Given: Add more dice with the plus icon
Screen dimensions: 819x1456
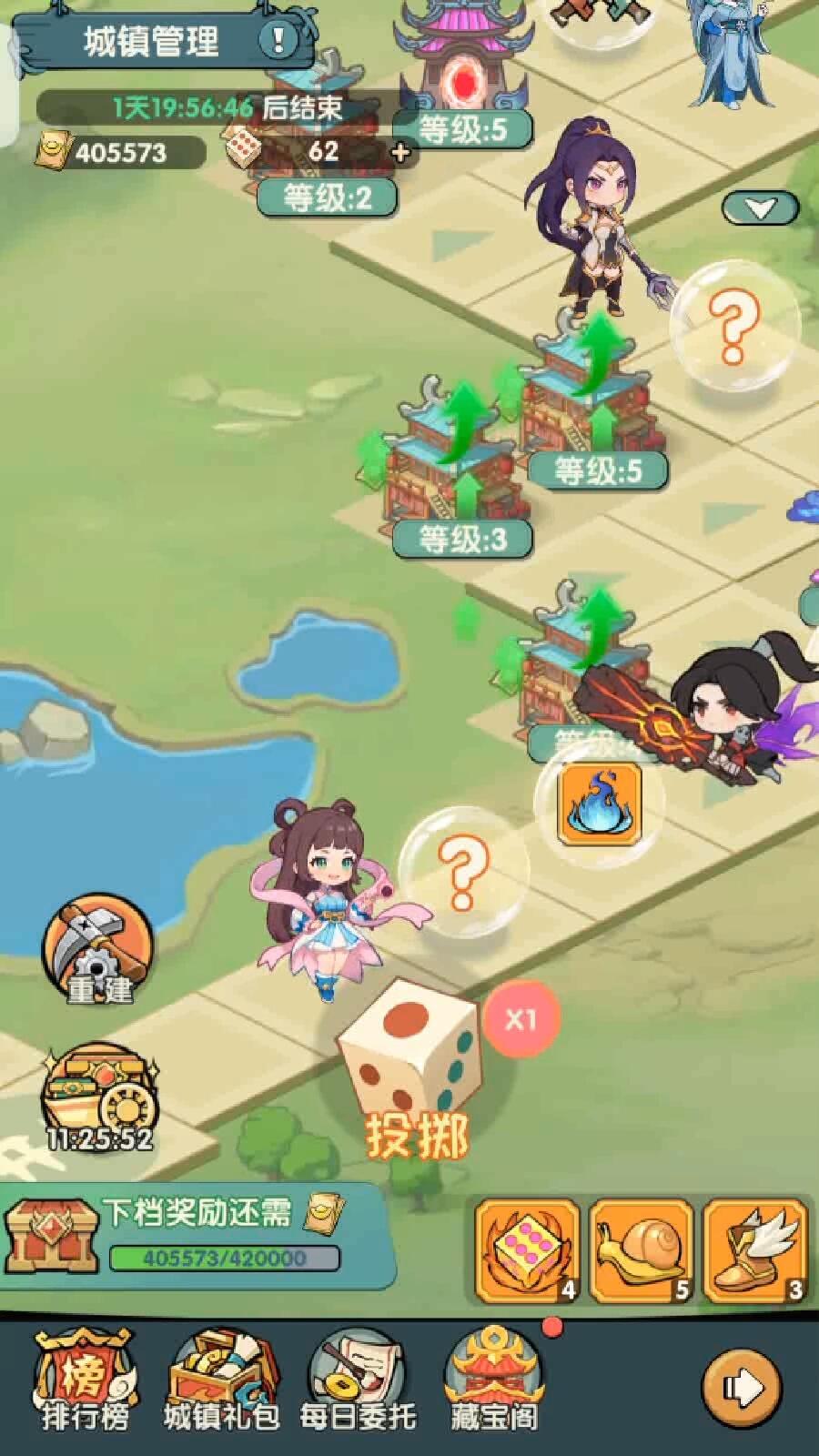Looking at the screenshot, I should pos(399,152).
